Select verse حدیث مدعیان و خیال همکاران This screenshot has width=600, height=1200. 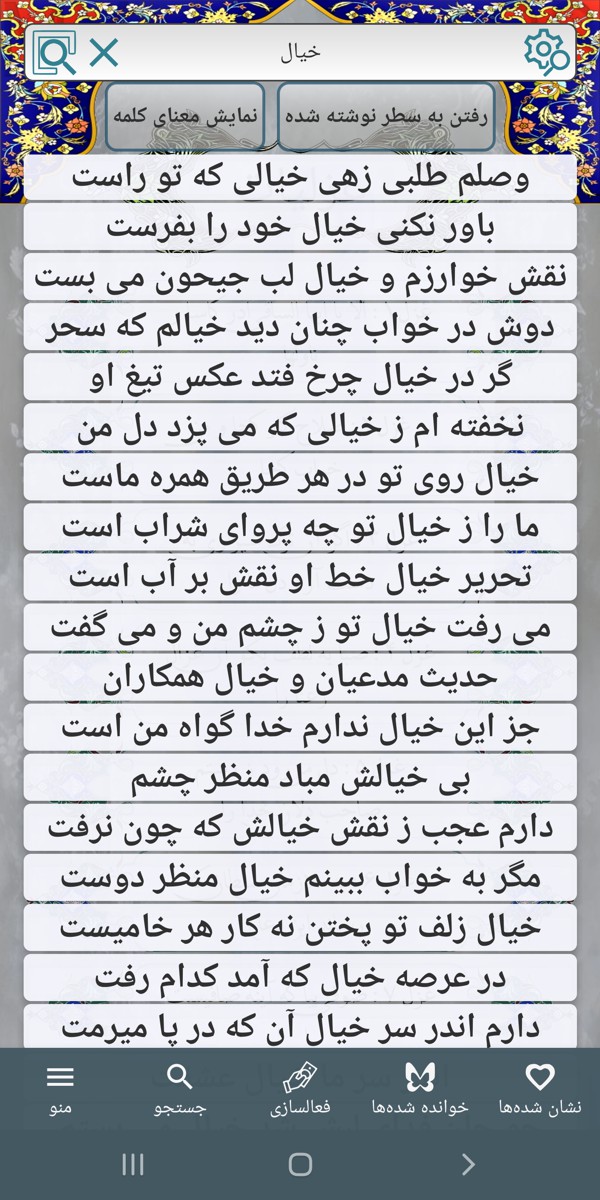(x=300, y=677)
